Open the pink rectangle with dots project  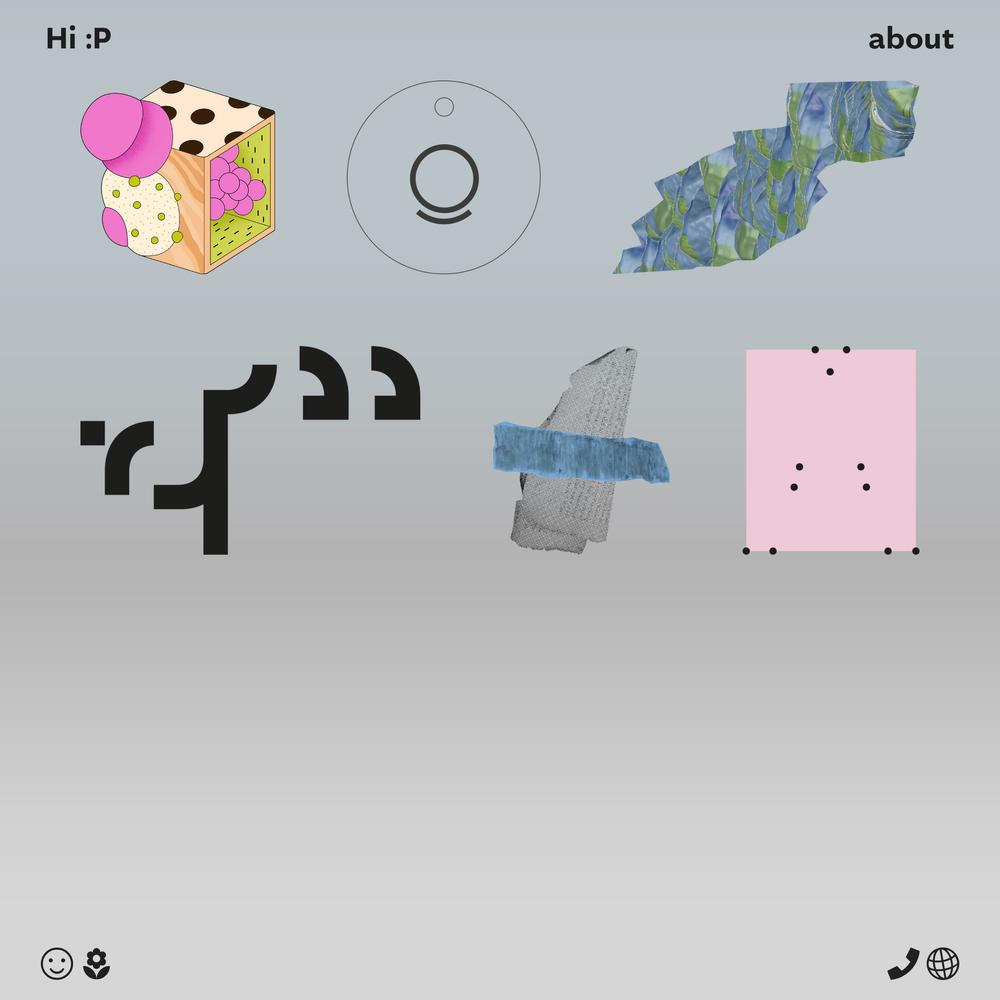(x=830, y=450)
